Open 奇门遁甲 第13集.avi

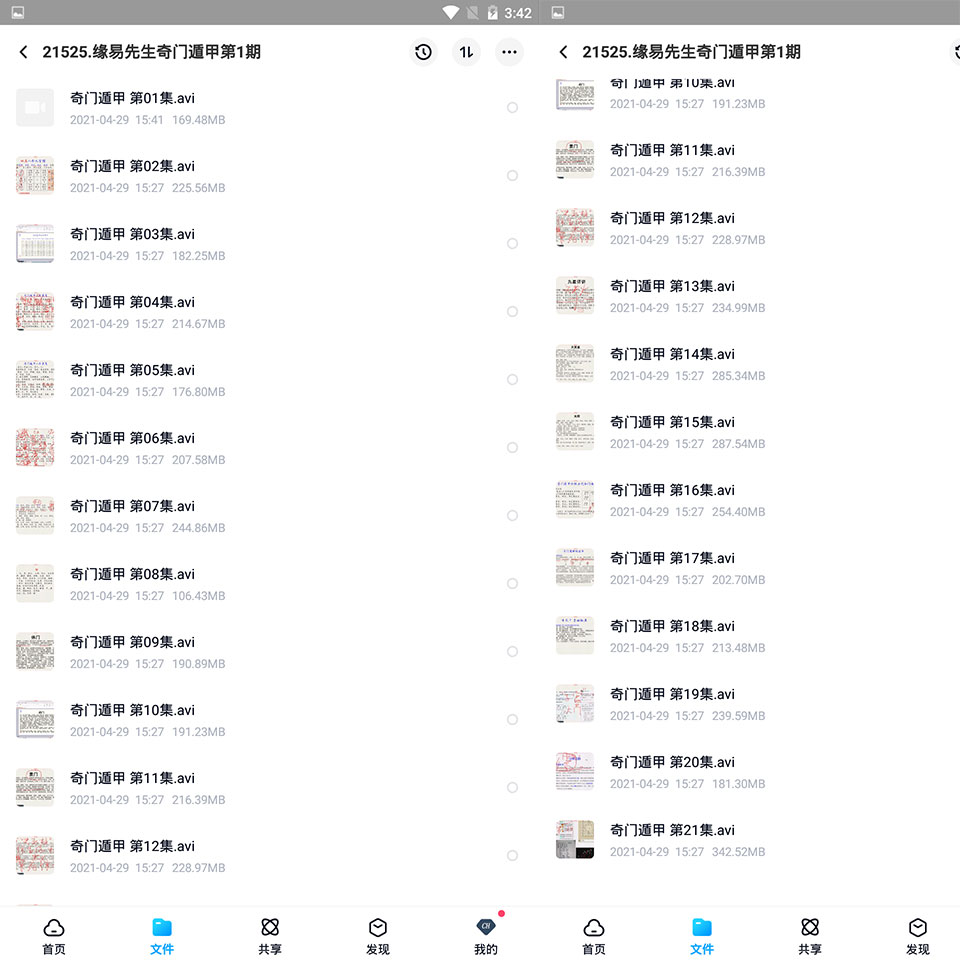point(672,286)
